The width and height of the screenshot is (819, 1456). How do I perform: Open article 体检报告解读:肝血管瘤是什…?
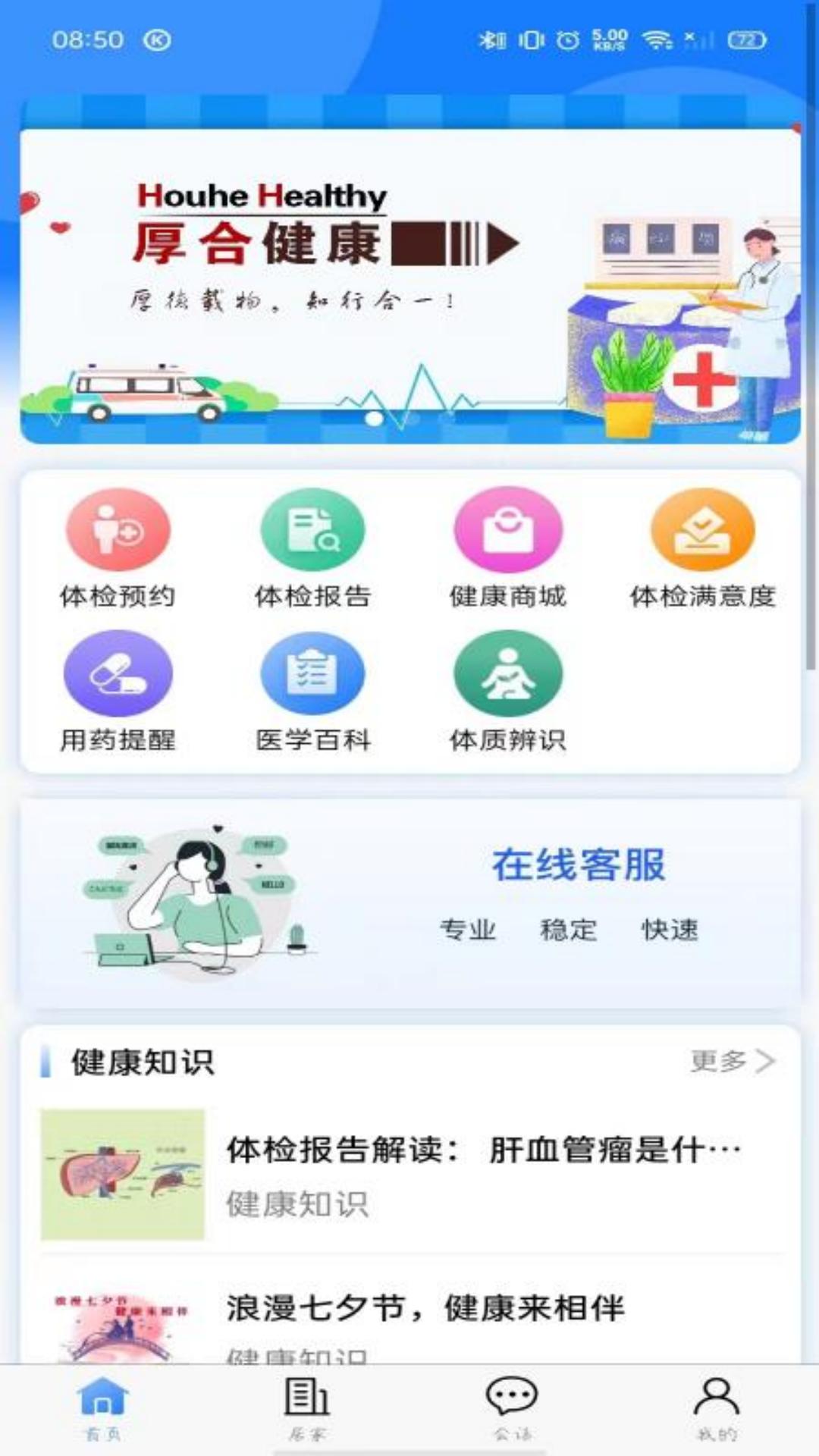pos(409,1174)
